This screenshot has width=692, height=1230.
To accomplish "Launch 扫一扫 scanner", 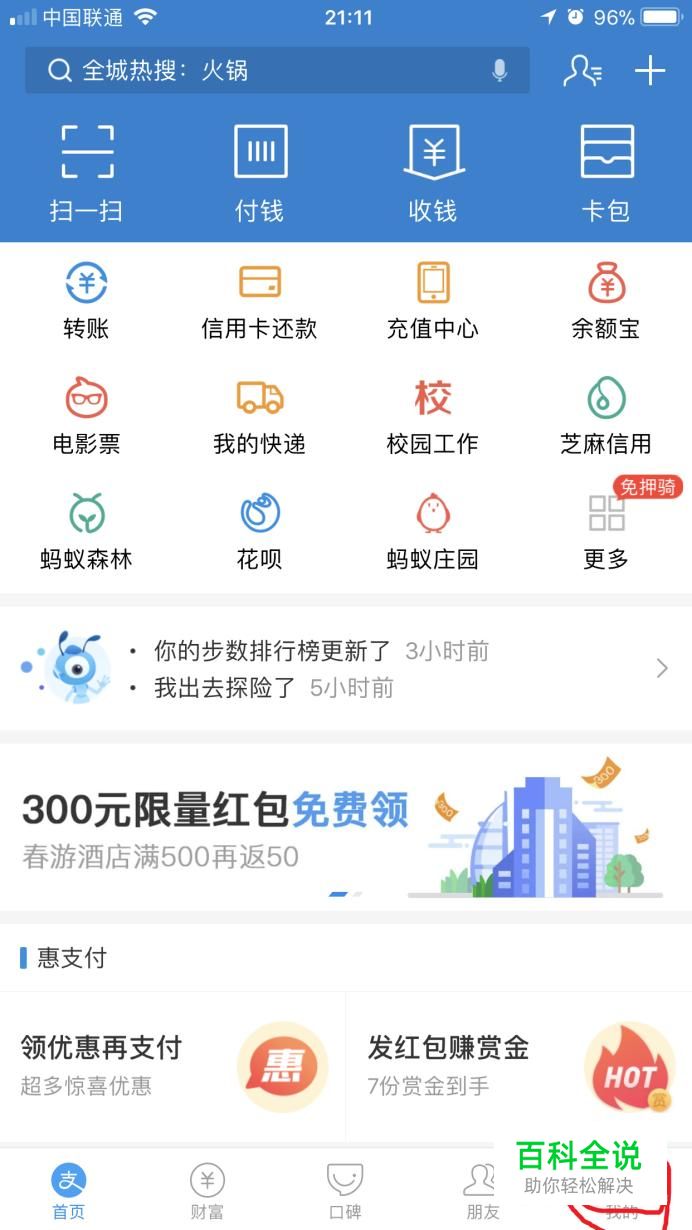I will point(87,172).
